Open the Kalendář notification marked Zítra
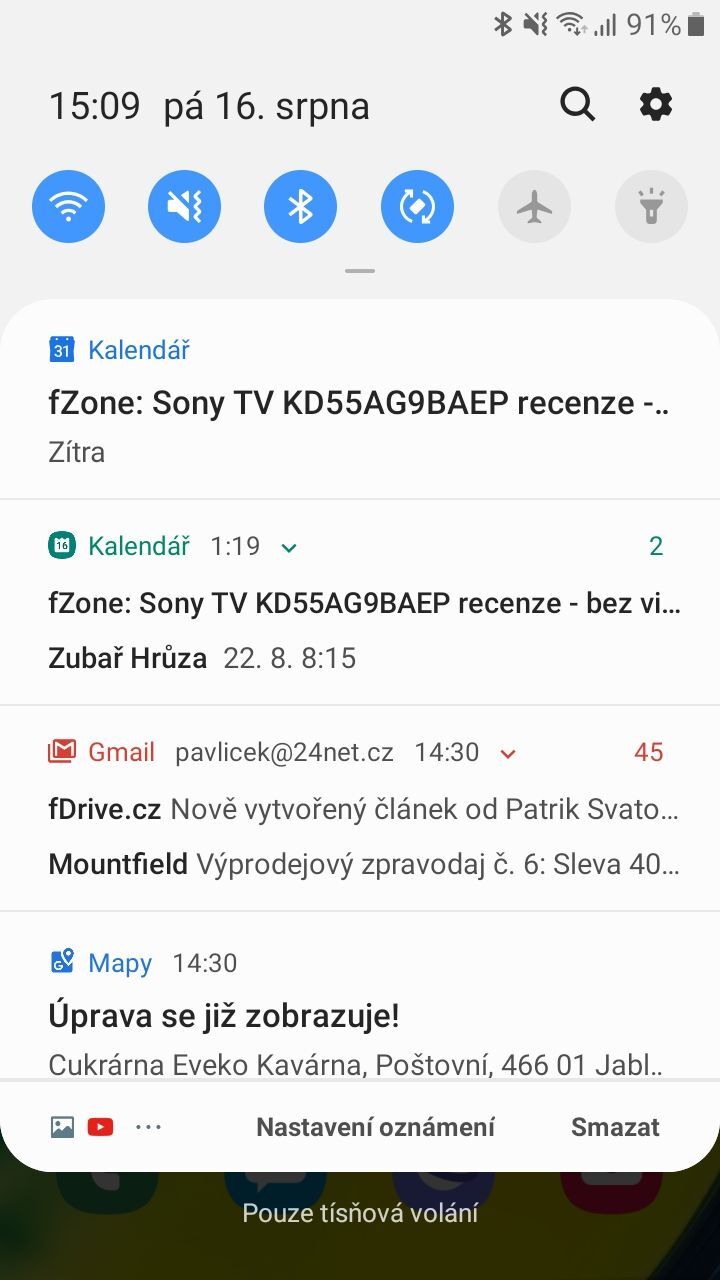 click(x=360, y=404)
